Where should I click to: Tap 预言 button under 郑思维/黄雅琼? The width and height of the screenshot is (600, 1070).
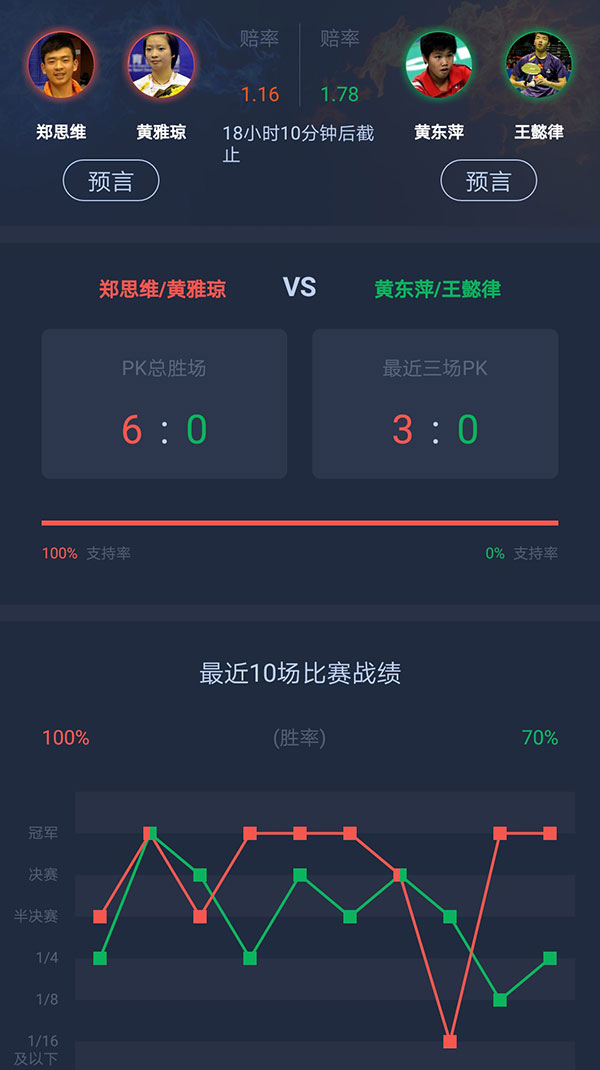111,181
